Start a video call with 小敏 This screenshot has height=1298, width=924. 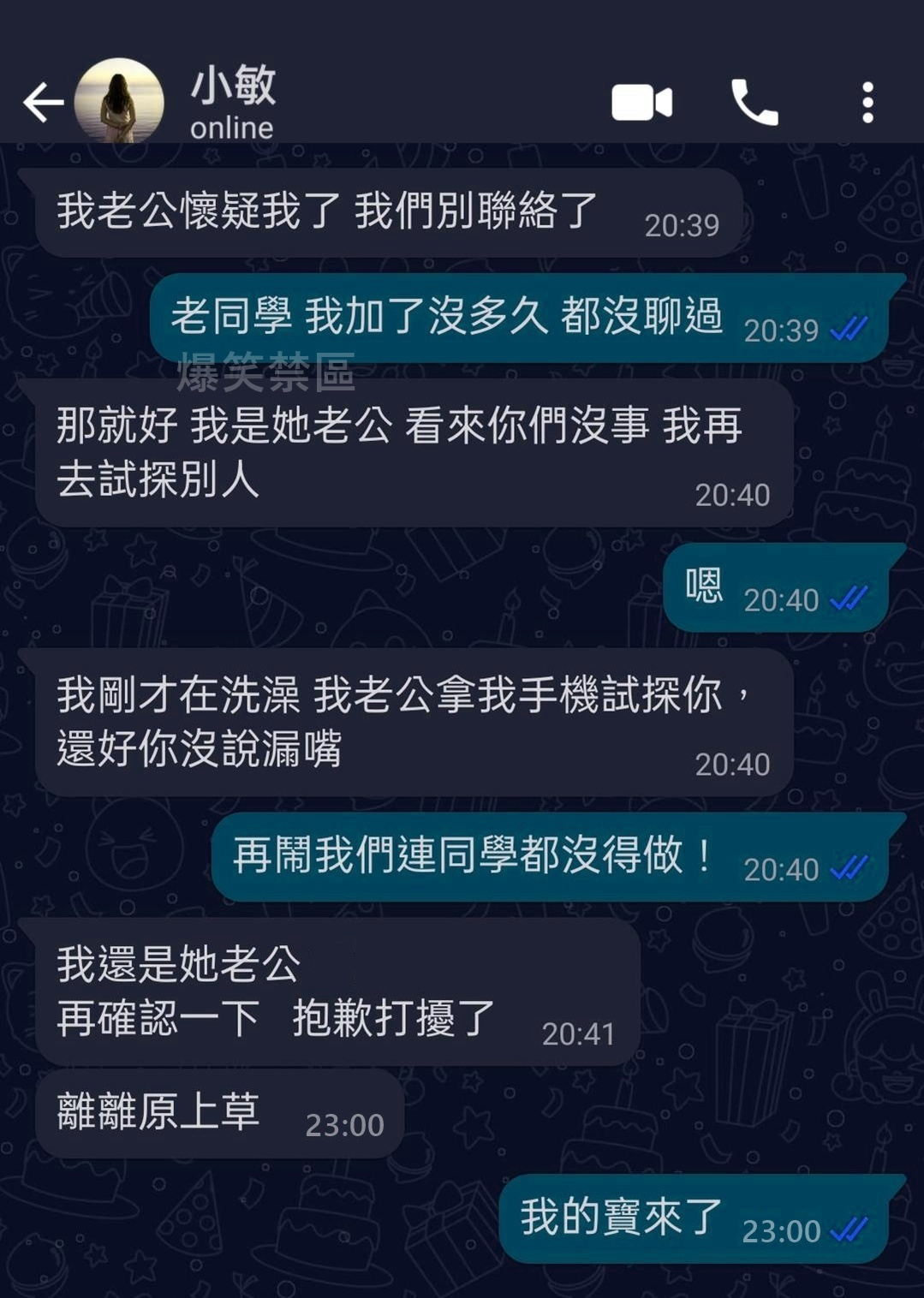[x=641, y=103]
